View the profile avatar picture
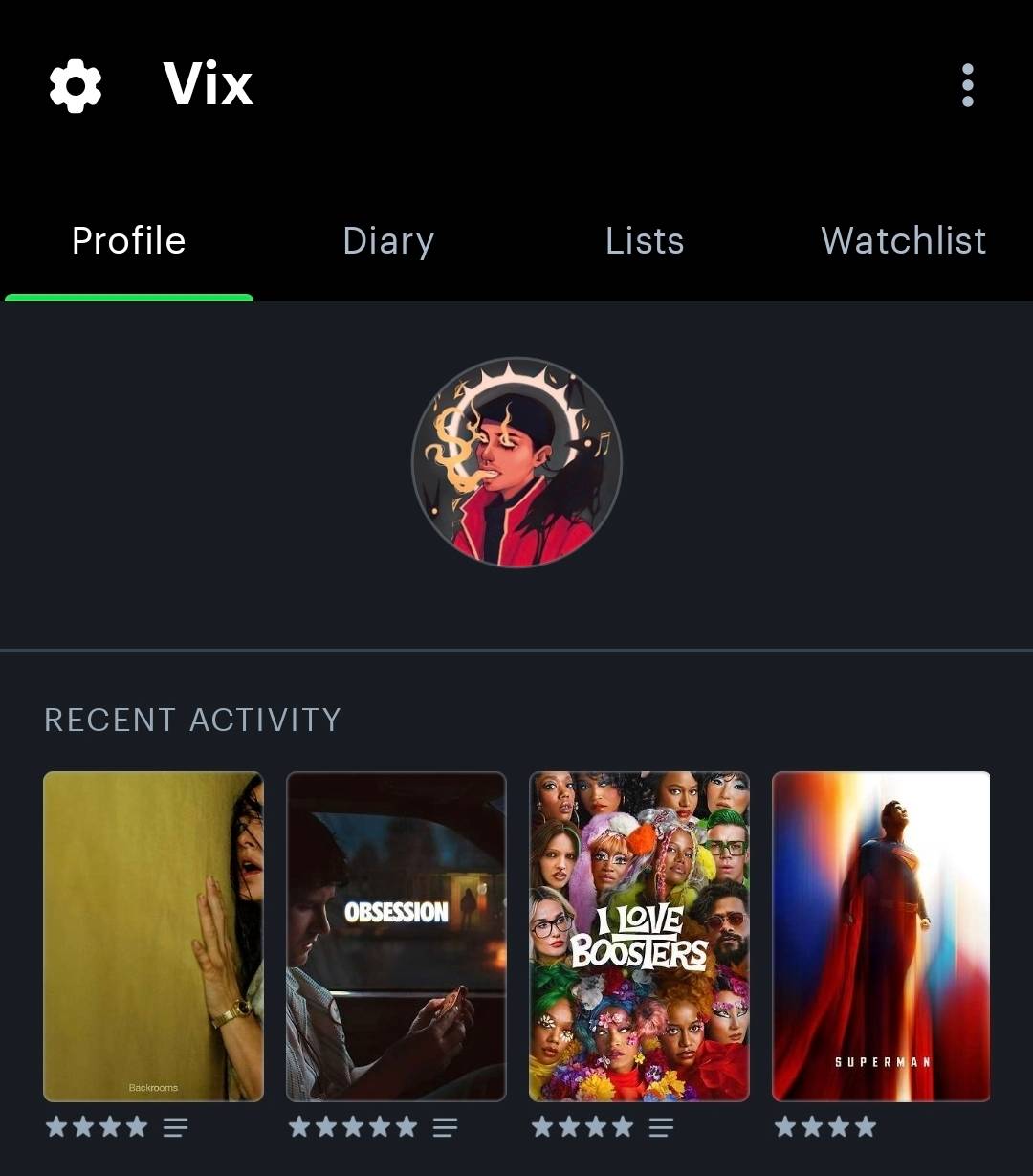This screenshot has height=1176, width=1033. 516,462
